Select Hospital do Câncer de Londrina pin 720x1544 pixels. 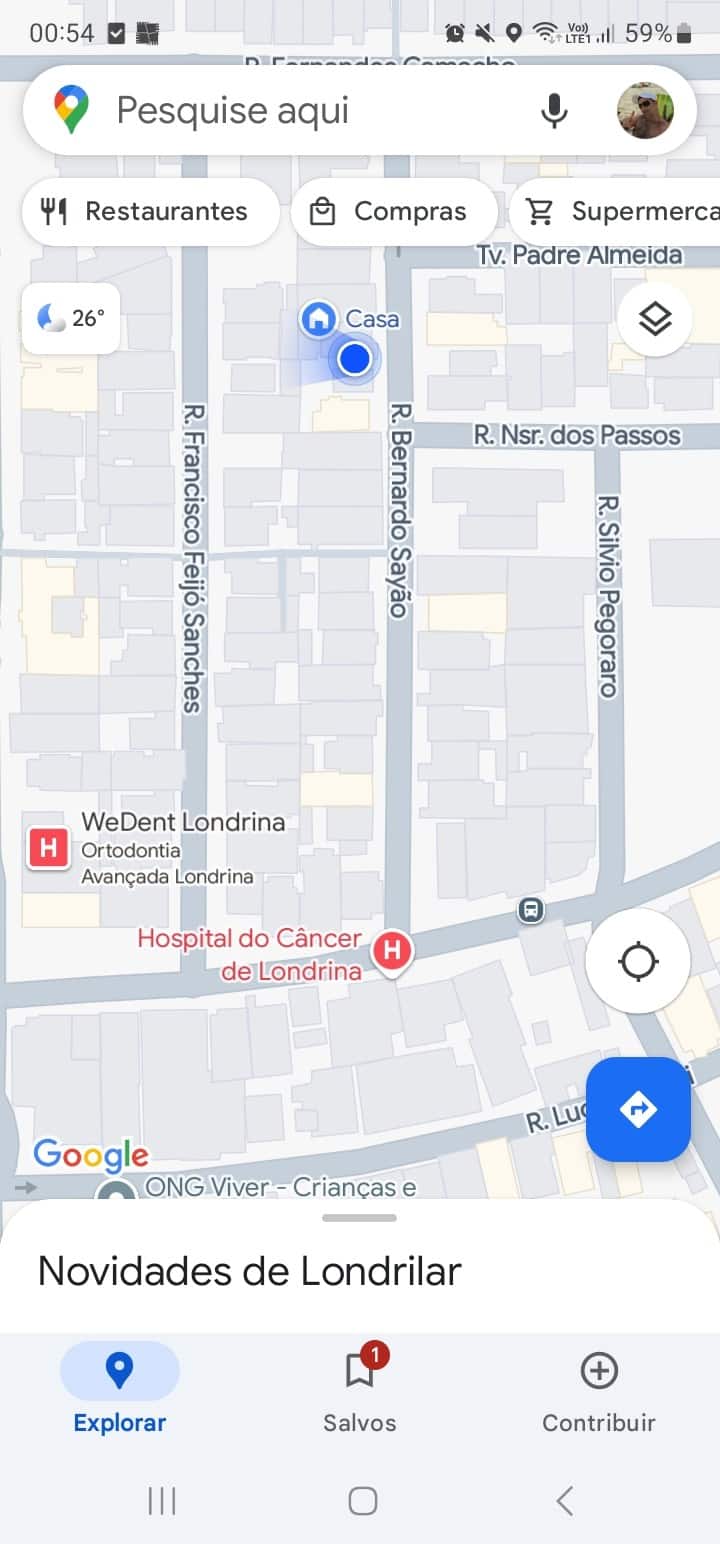393,950
